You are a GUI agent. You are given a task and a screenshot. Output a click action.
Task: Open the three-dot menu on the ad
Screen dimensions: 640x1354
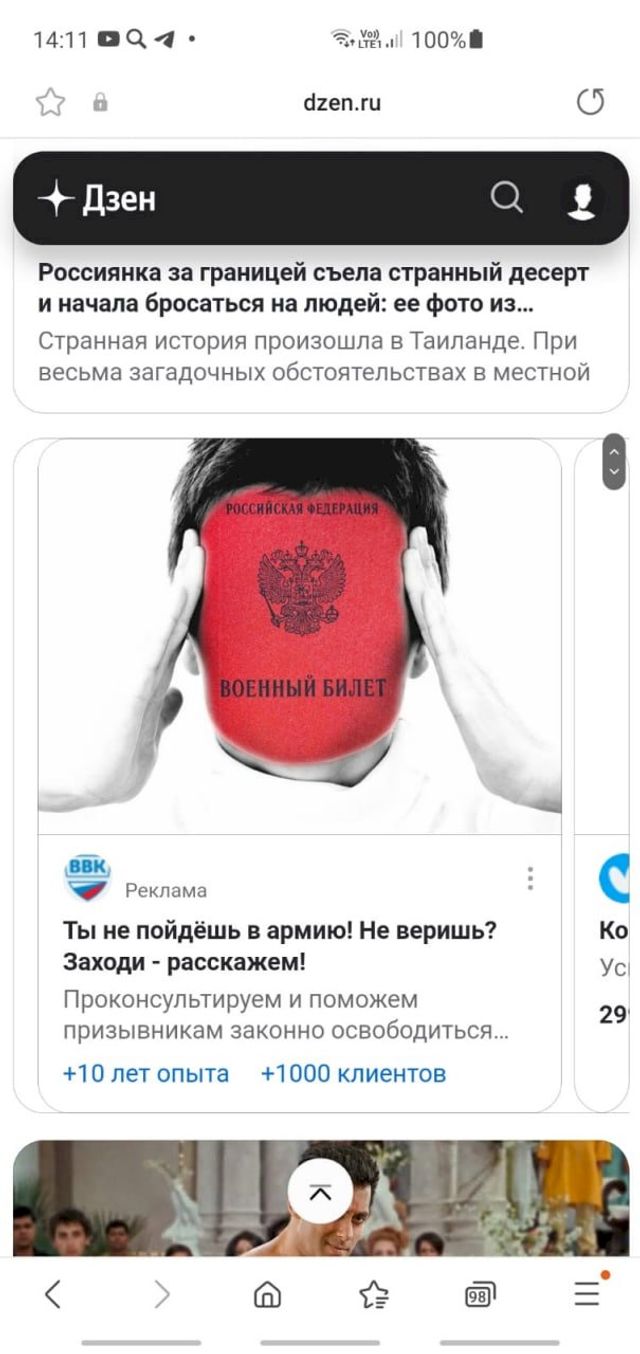(529, 879)
